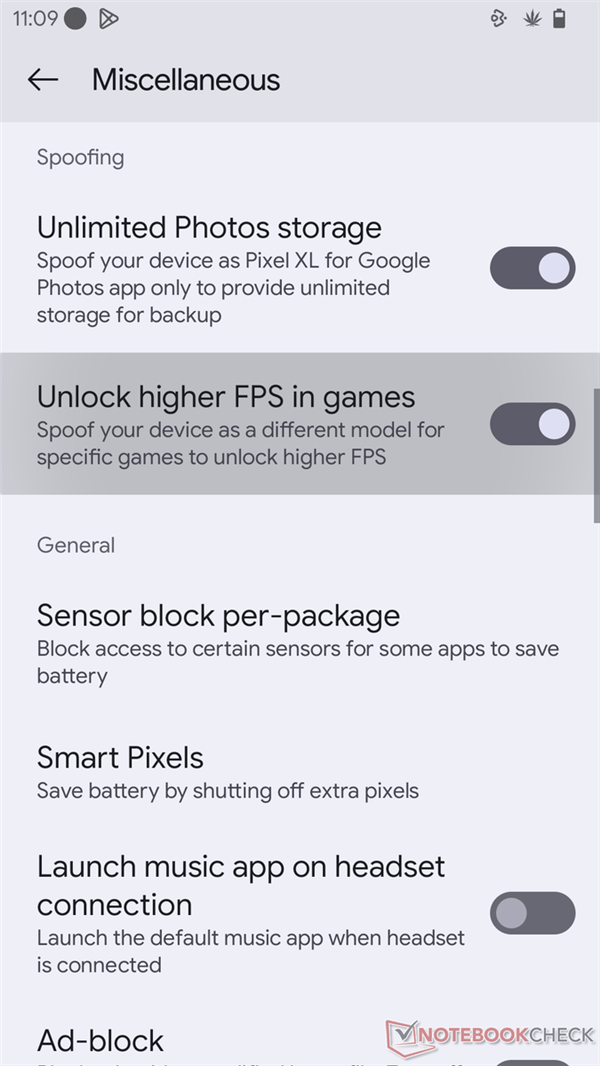
Task: Turn off Unlock higher FPS in games
Action: click(x=532, y=424)
